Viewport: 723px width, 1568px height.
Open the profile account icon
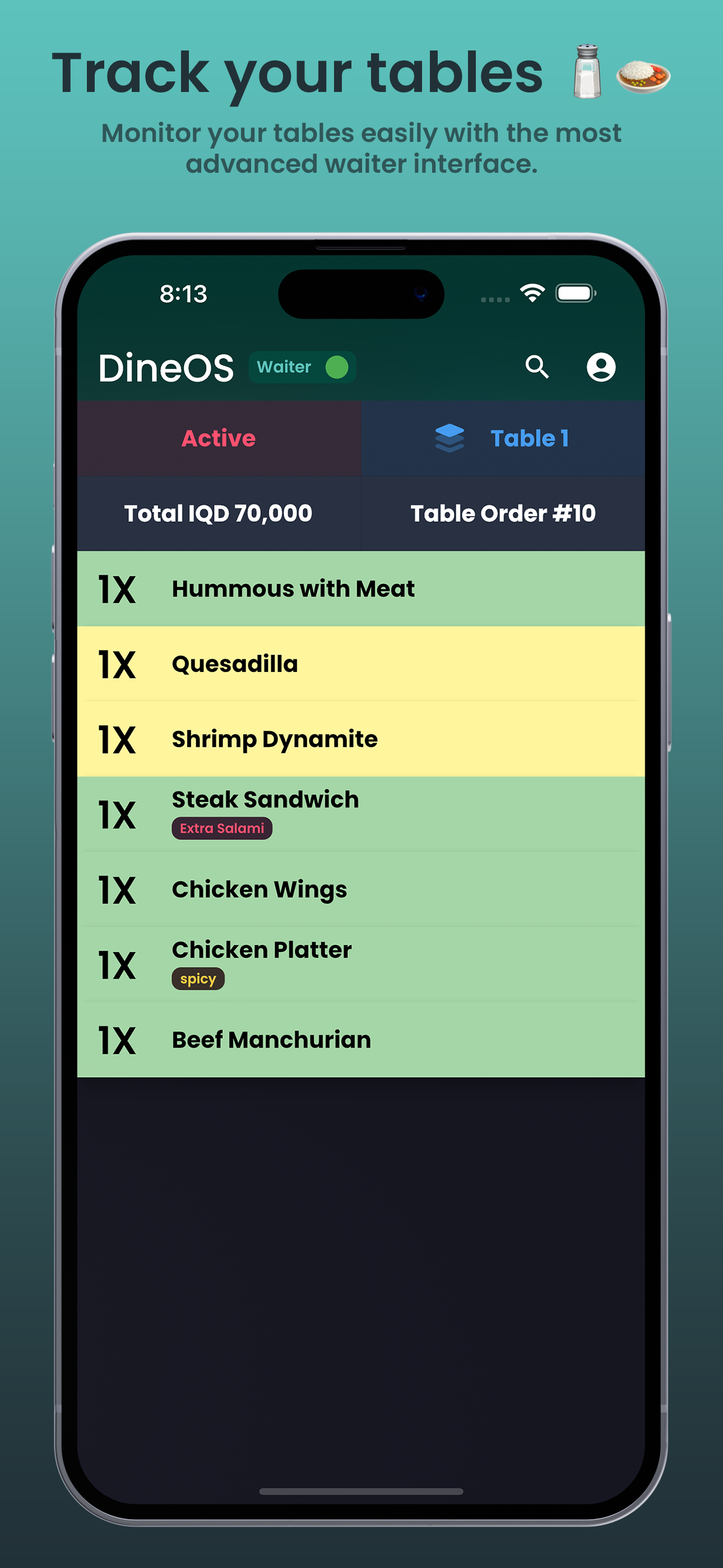click(600, 366)
